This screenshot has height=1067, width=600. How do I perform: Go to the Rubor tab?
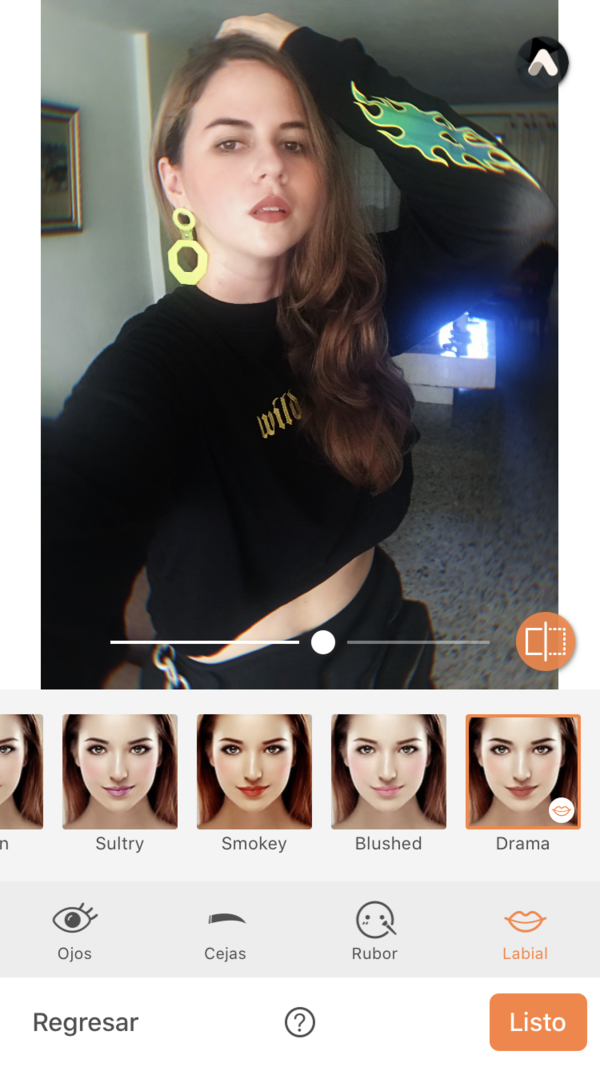(x=375, y=930)
